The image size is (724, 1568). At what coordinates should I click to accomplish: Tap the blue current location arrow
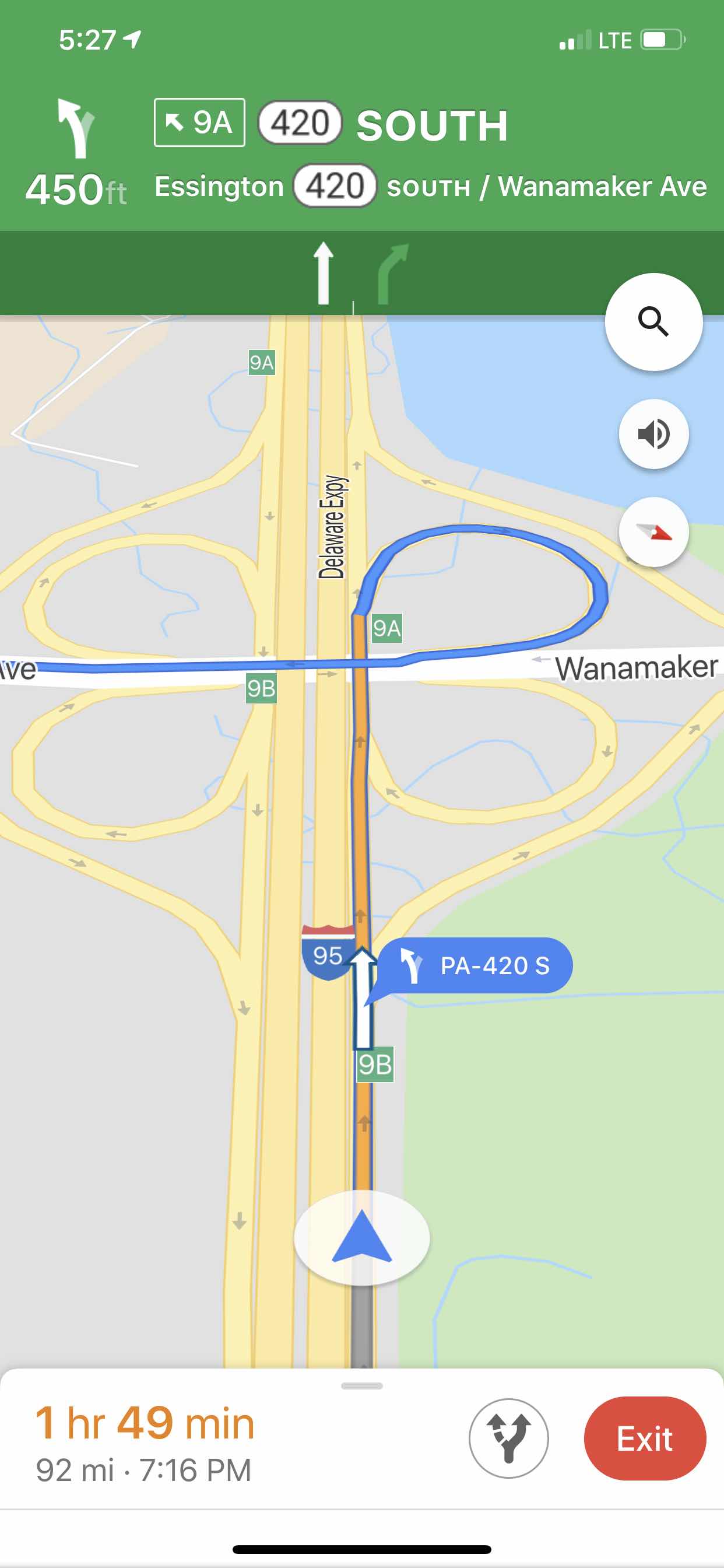[x=361, y=1237]
